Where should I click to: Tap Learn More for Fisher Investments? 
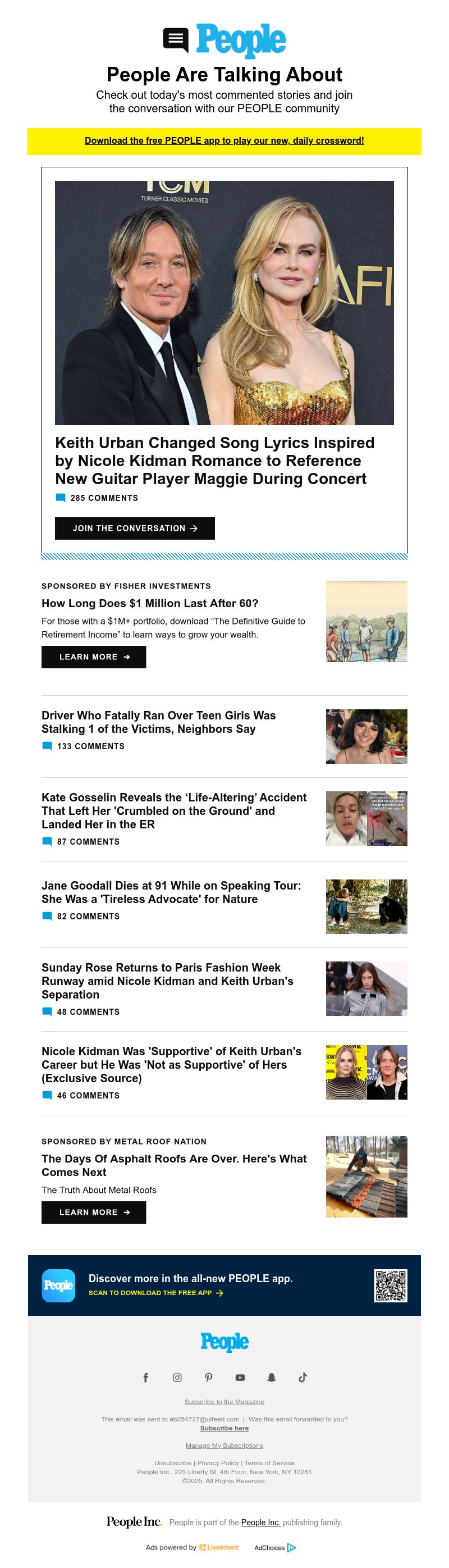click(94, 657)
